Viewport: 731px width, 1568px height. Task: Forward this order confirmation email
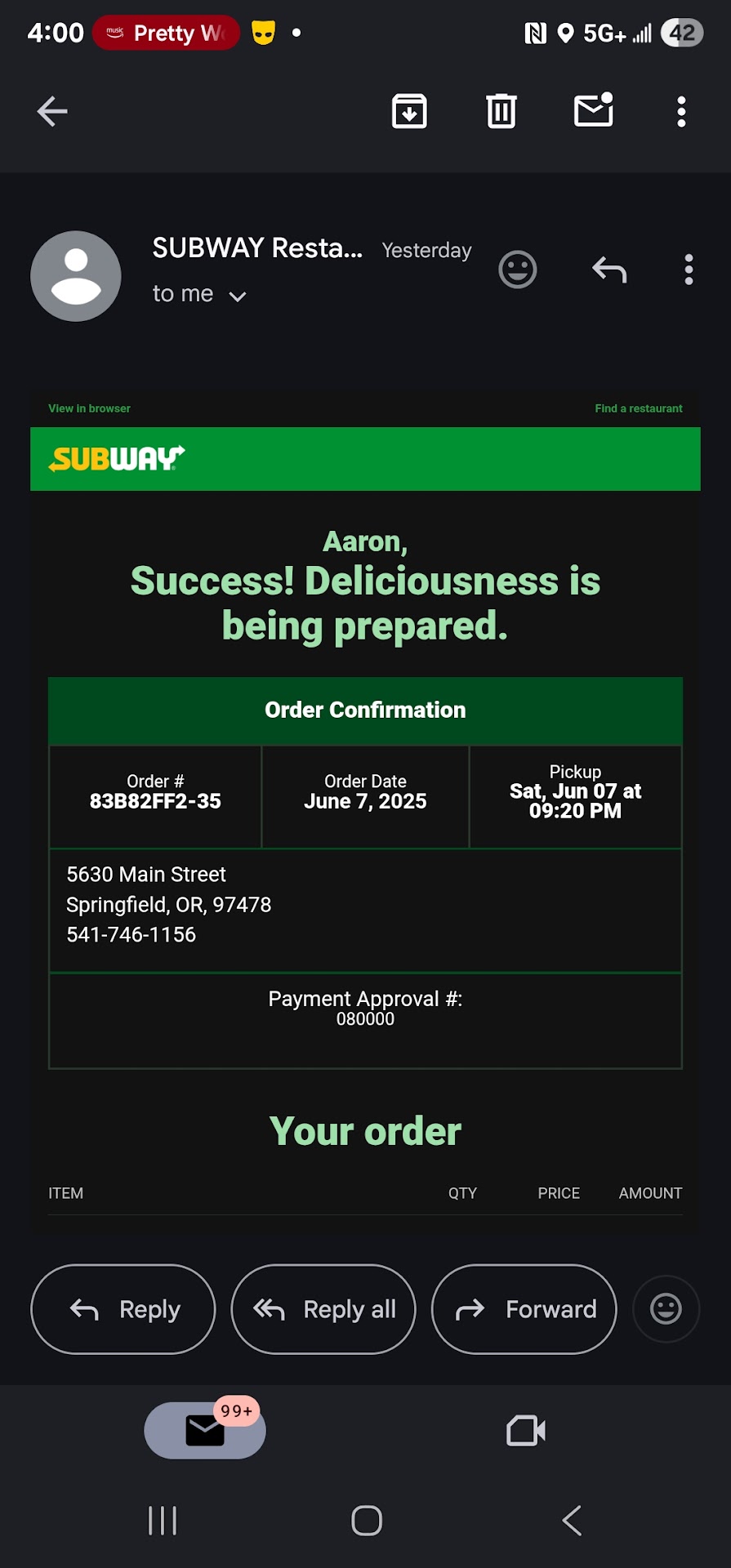(524, 1309)
